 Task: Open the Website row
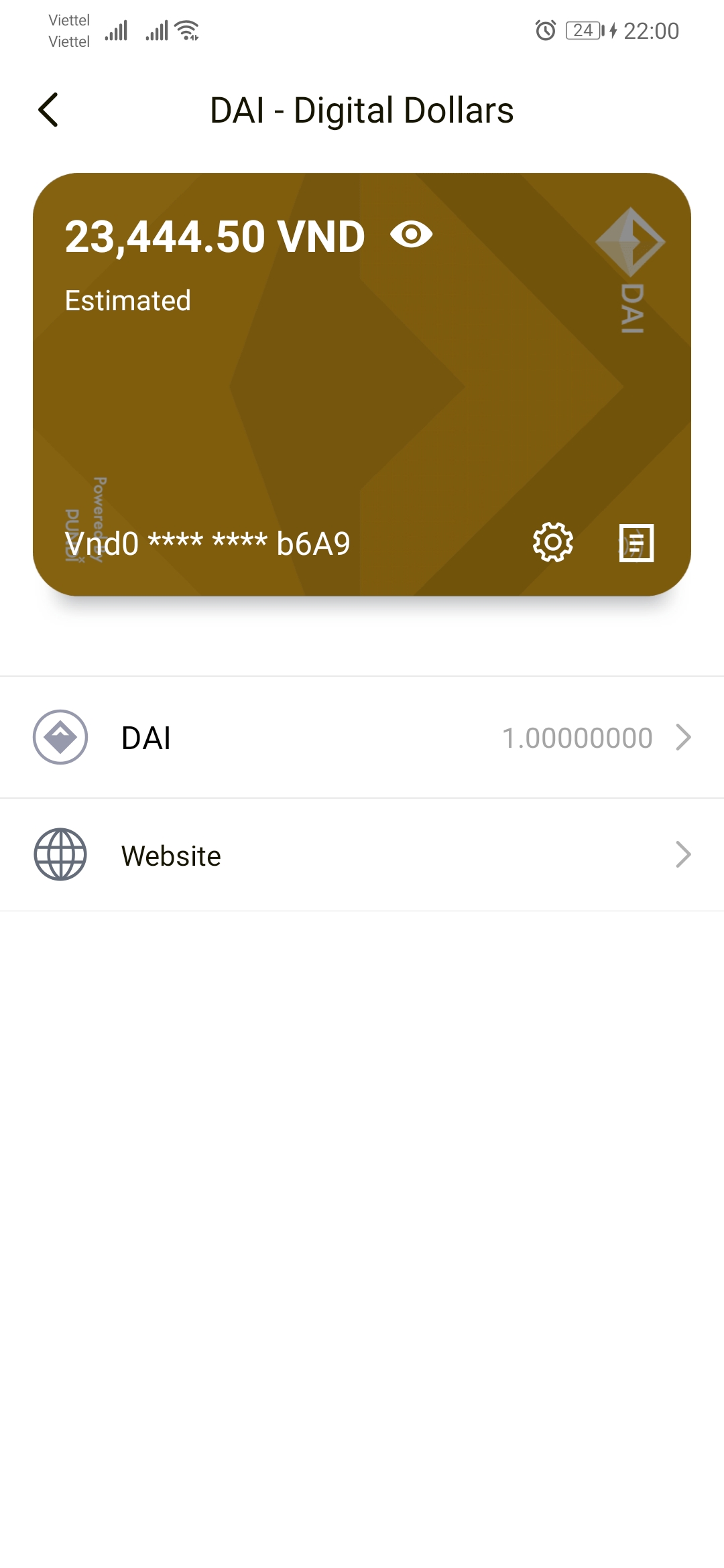click(362, 855)
